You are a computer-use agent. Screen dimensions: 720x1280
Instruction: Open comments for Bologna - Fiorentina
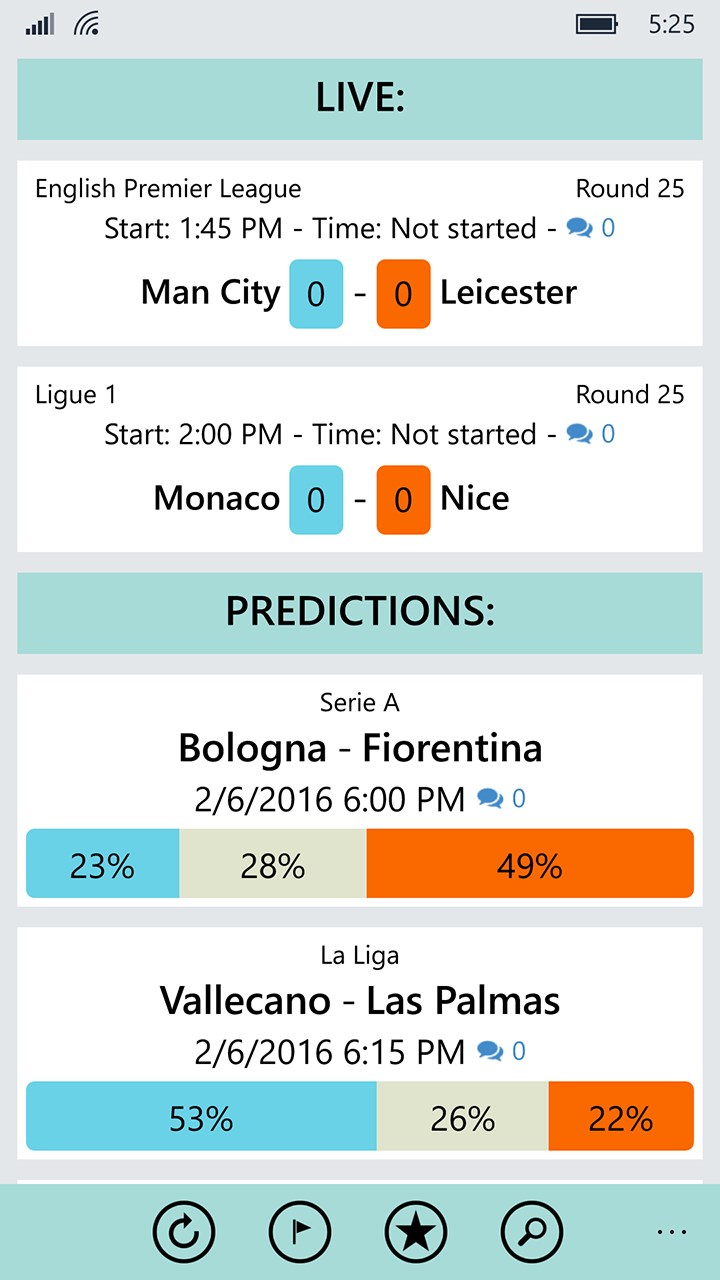502,798
